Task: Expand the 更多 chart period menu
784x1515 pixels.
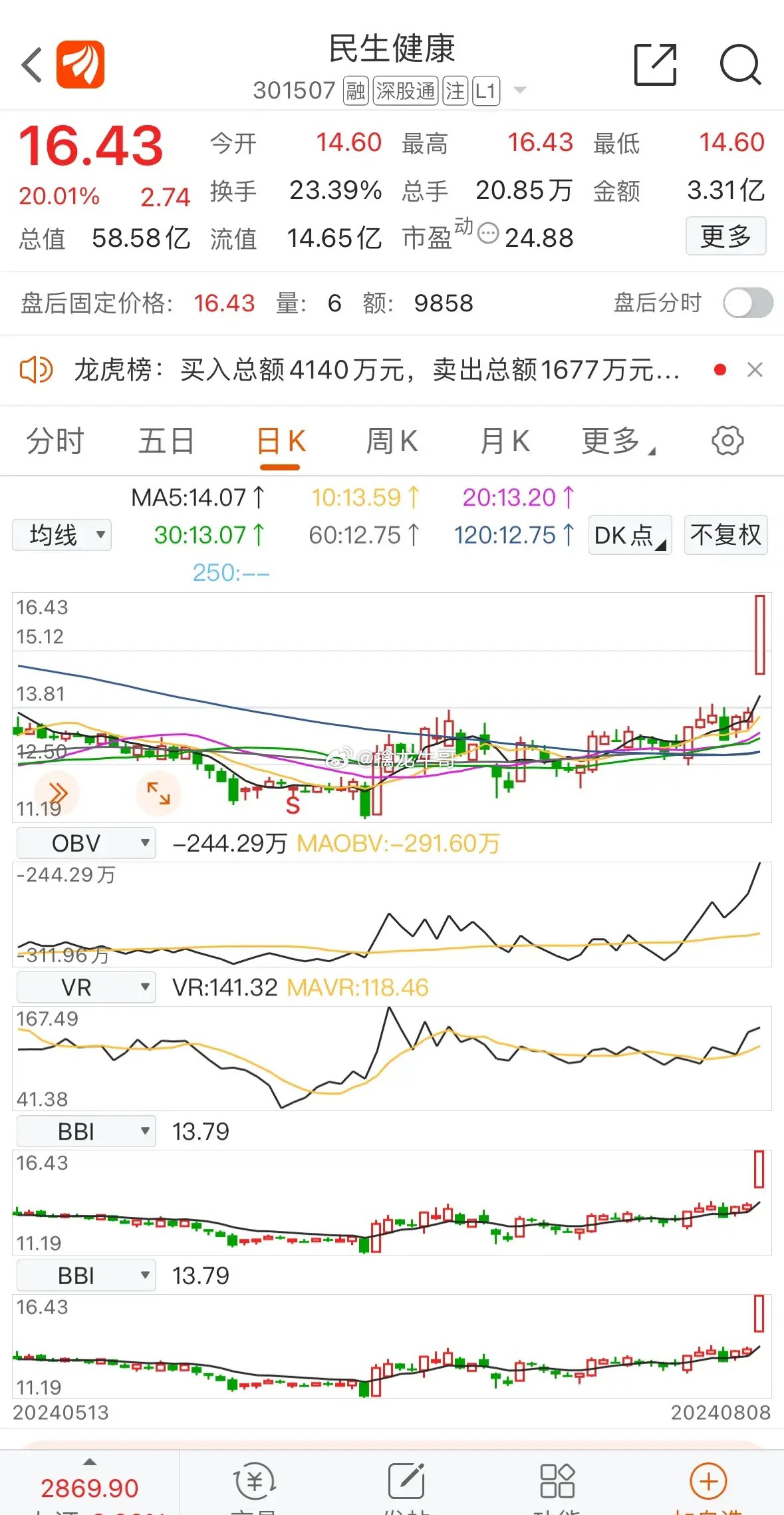Action: point(615,441)
